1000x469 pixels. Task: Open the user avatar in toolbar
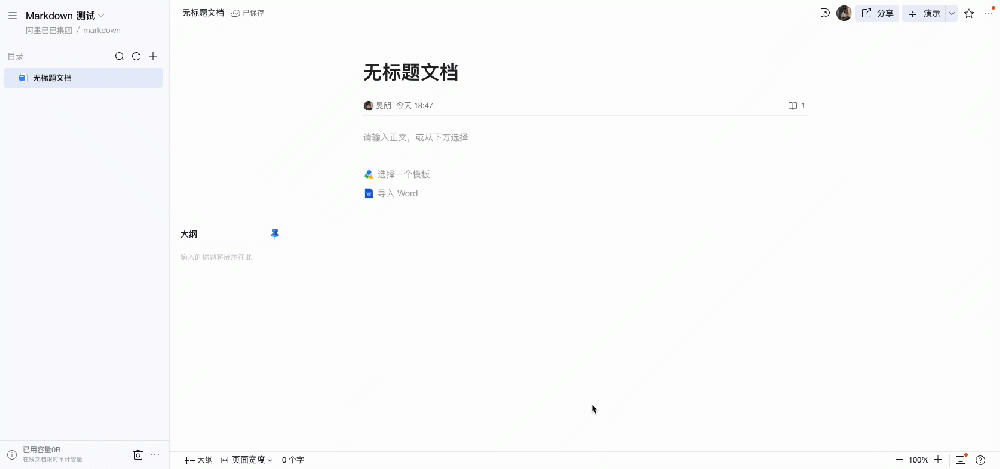(844, 14)
